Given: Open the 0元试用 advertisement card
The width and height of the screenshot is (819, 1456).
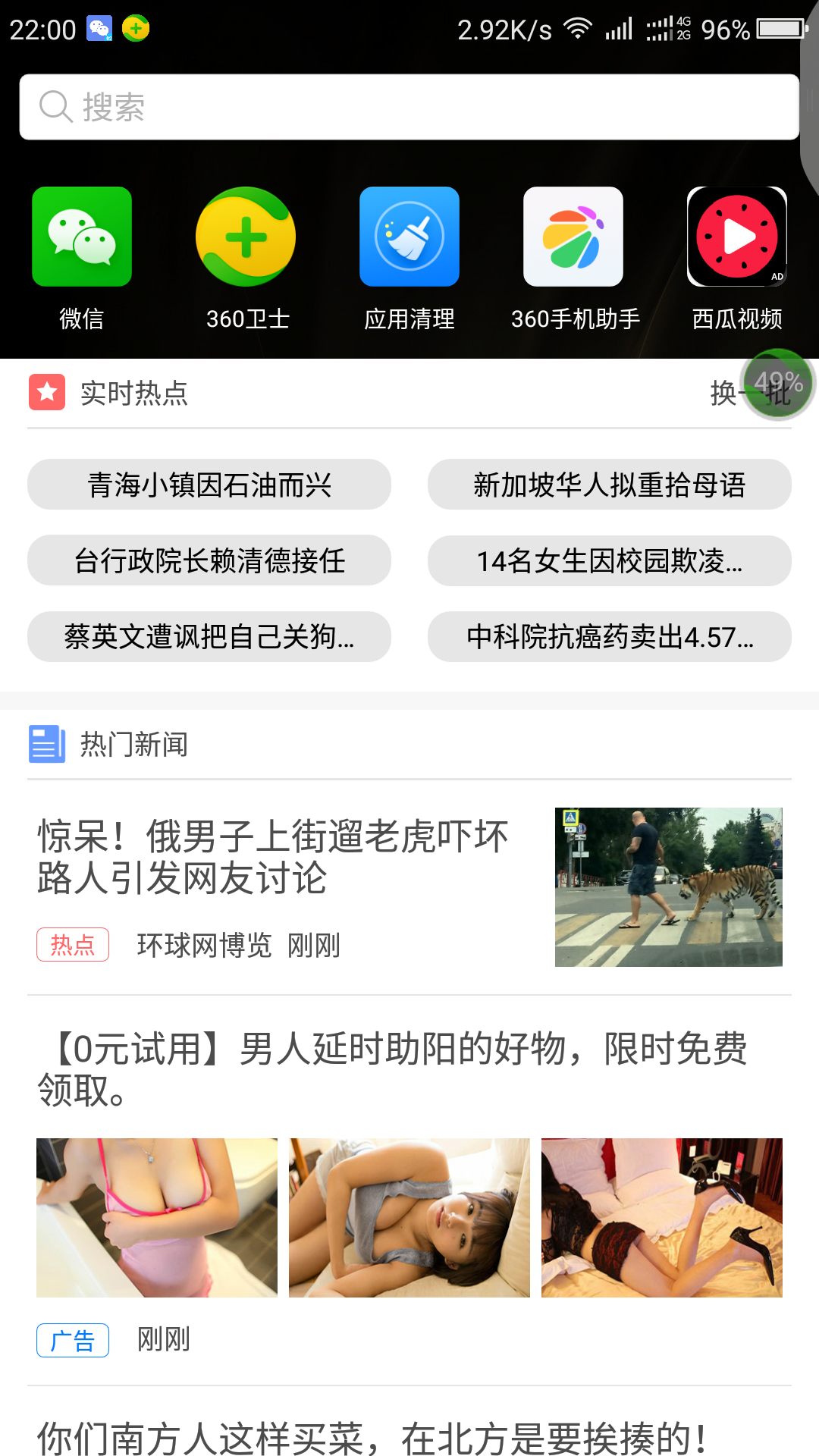Looking at the screenshot, I should tap(394, 1069).
